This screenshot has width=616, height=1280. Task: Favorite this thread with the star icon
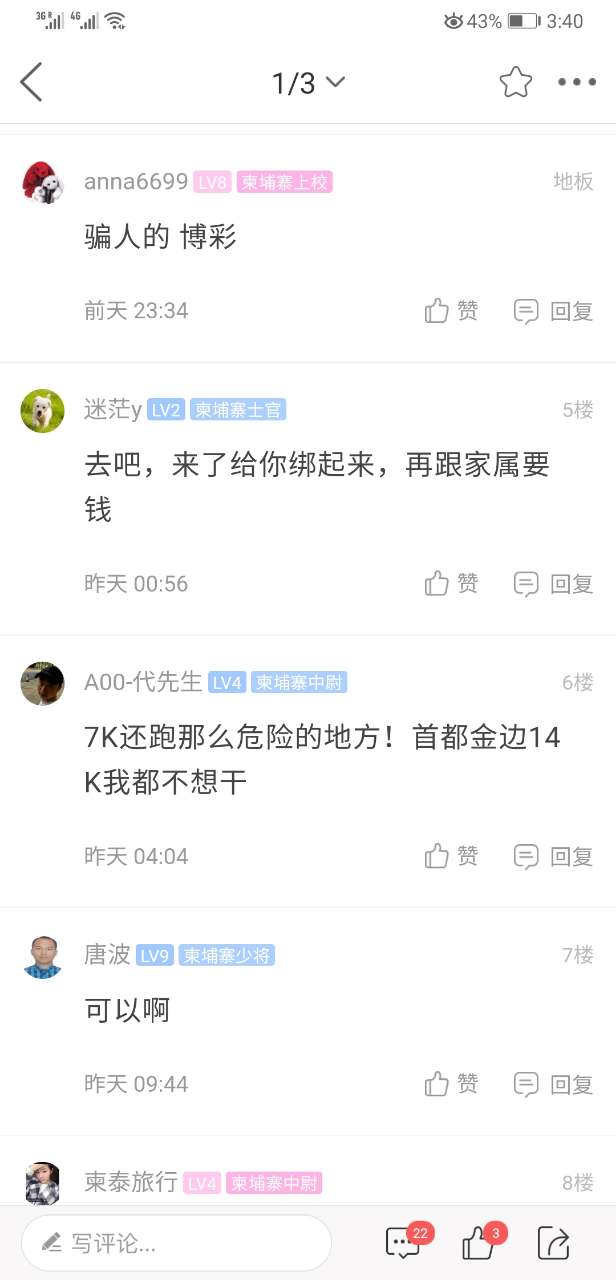pyautogui.click(x=515, y=82)
